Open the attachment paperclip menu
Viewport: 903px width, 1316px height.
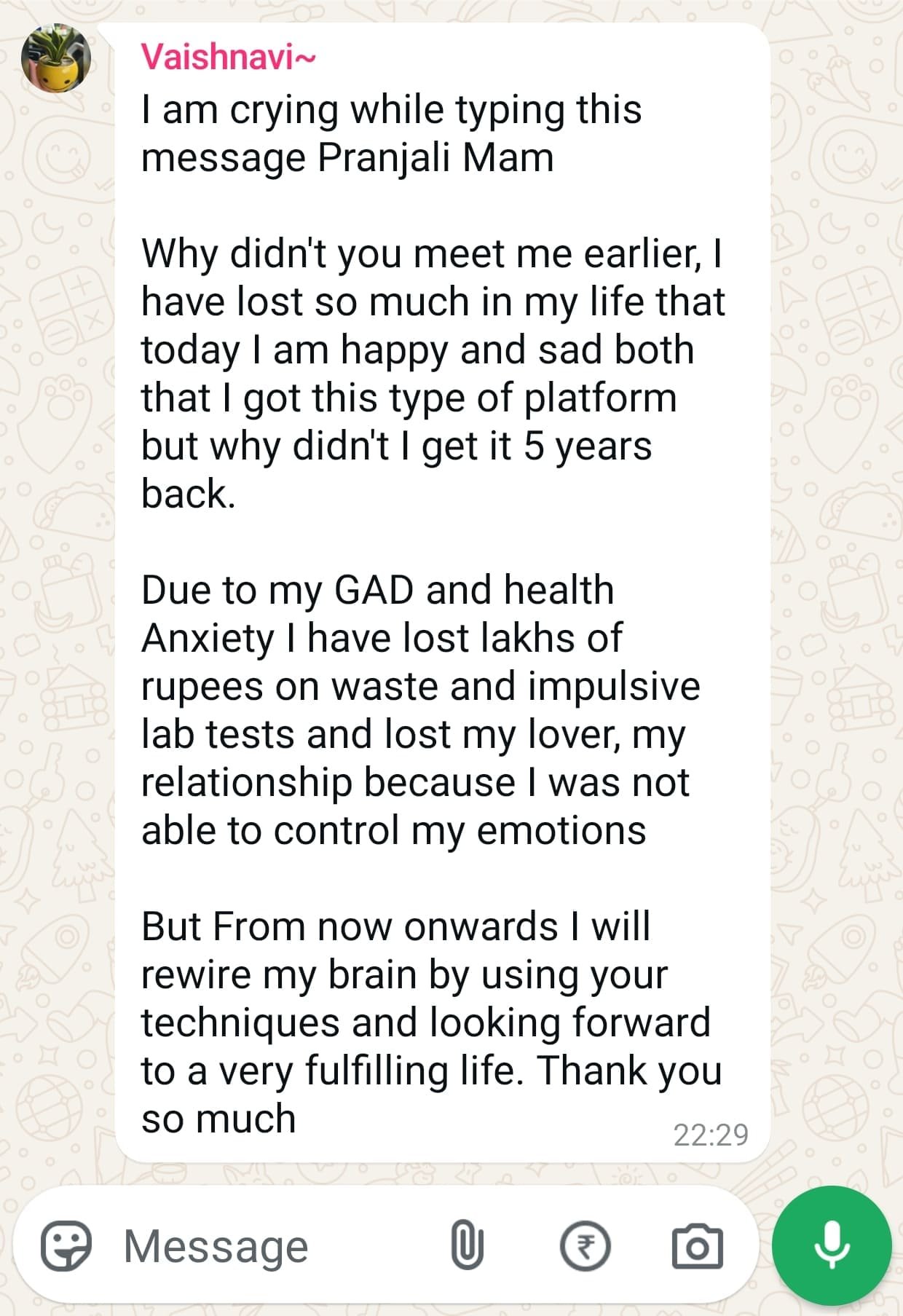click(x=467, y=1245)
